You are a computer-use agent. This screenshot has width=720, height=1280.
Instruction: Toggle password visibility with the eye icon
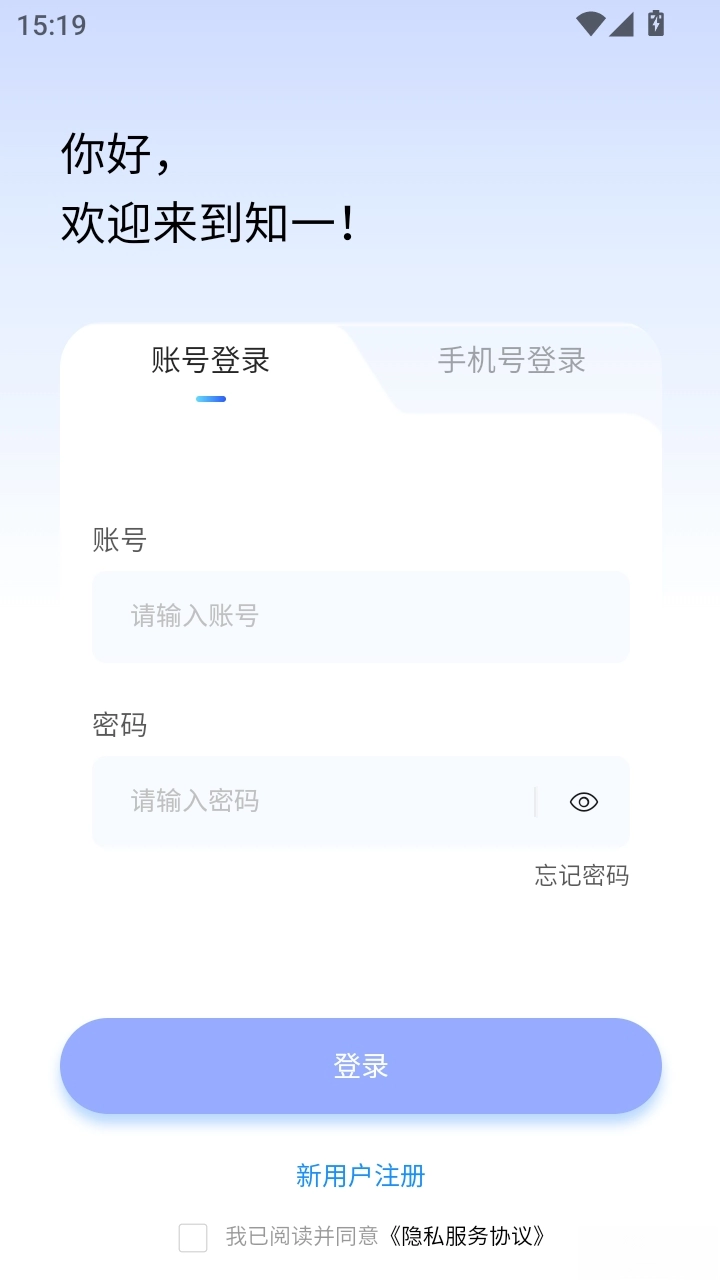click(x=583, y=802)
